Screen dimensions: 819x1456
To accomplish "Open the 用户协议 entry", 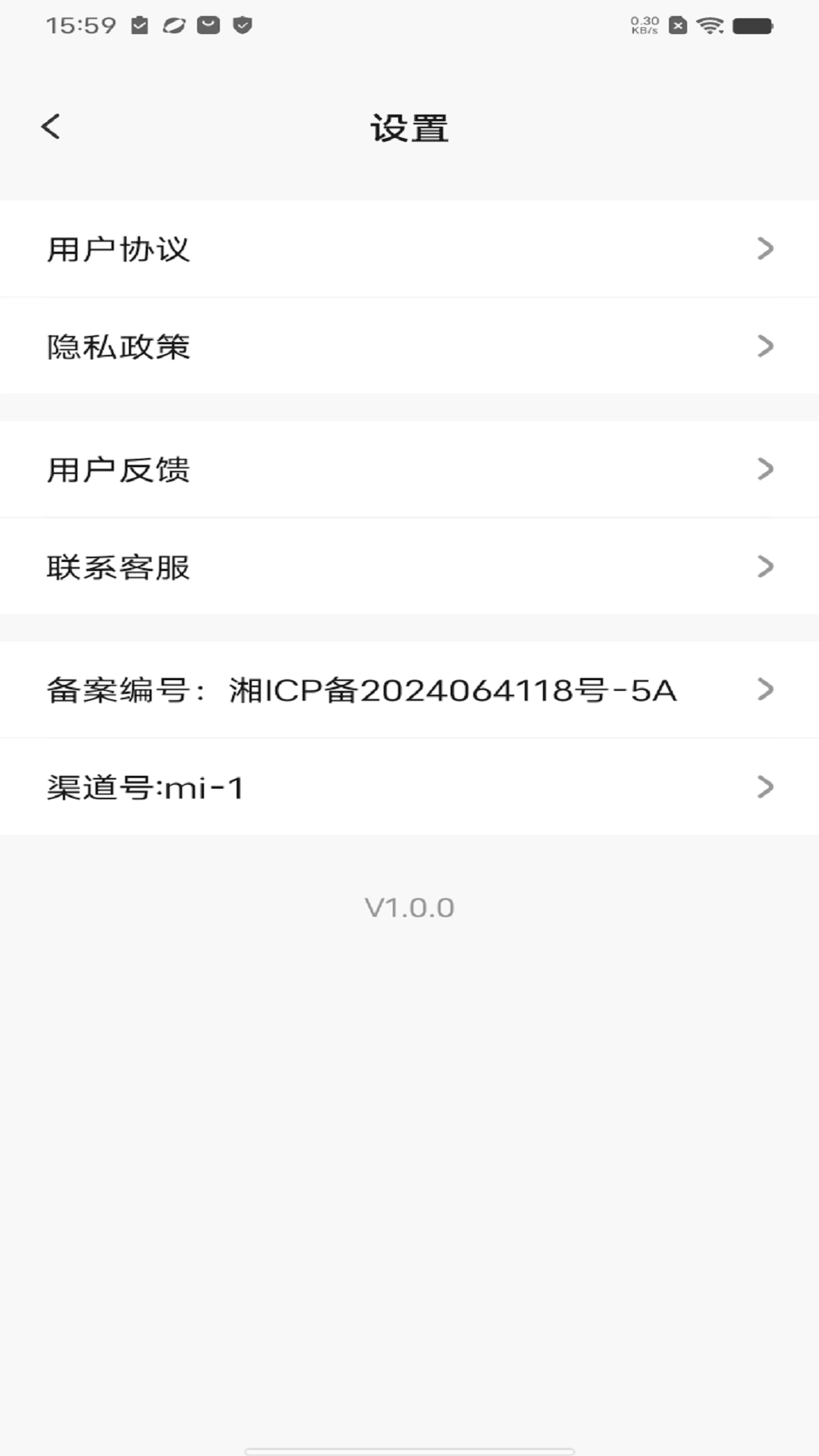I will point(118,248).
